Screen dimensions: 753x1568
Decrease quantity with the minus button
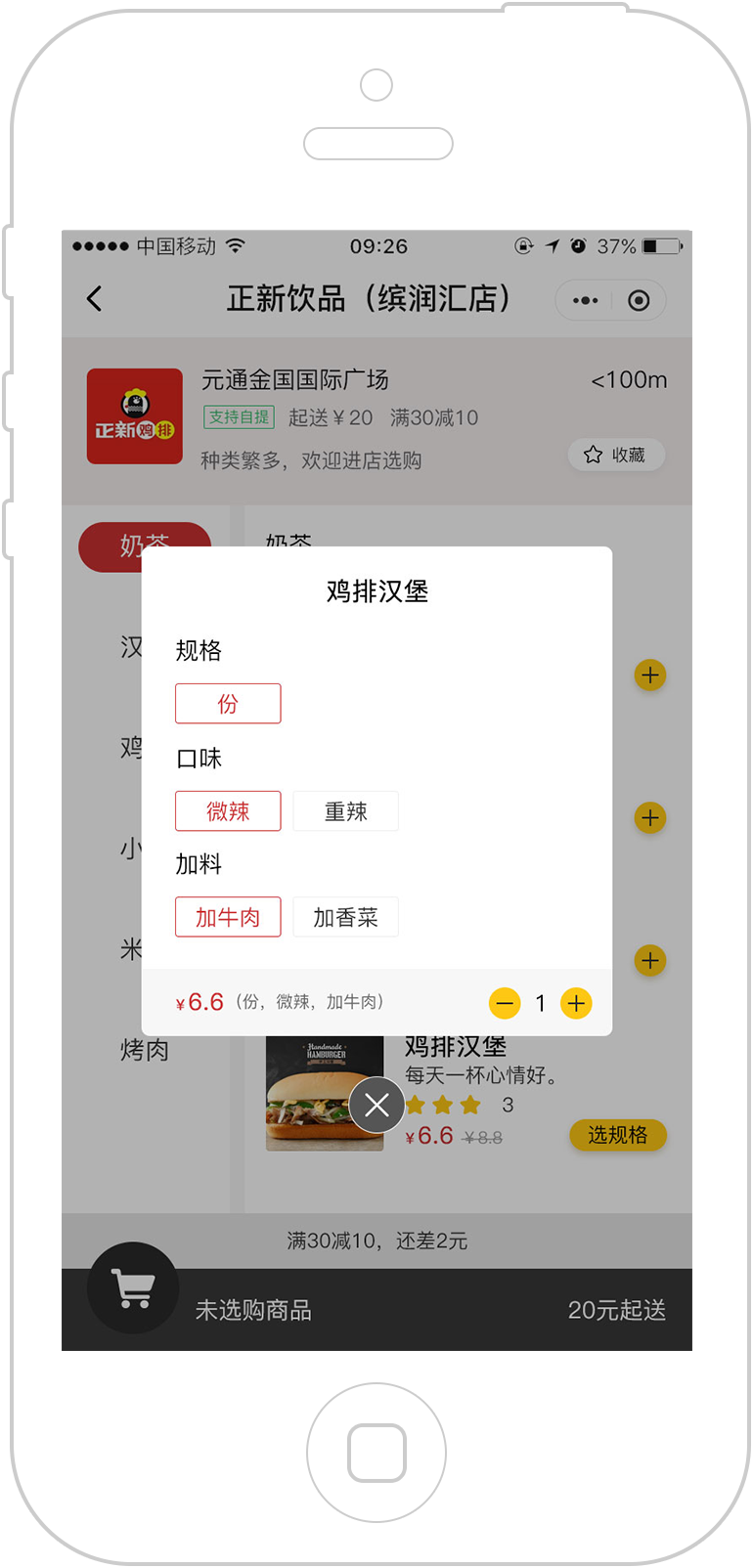pyautogui.click(x=505, y=1003)
